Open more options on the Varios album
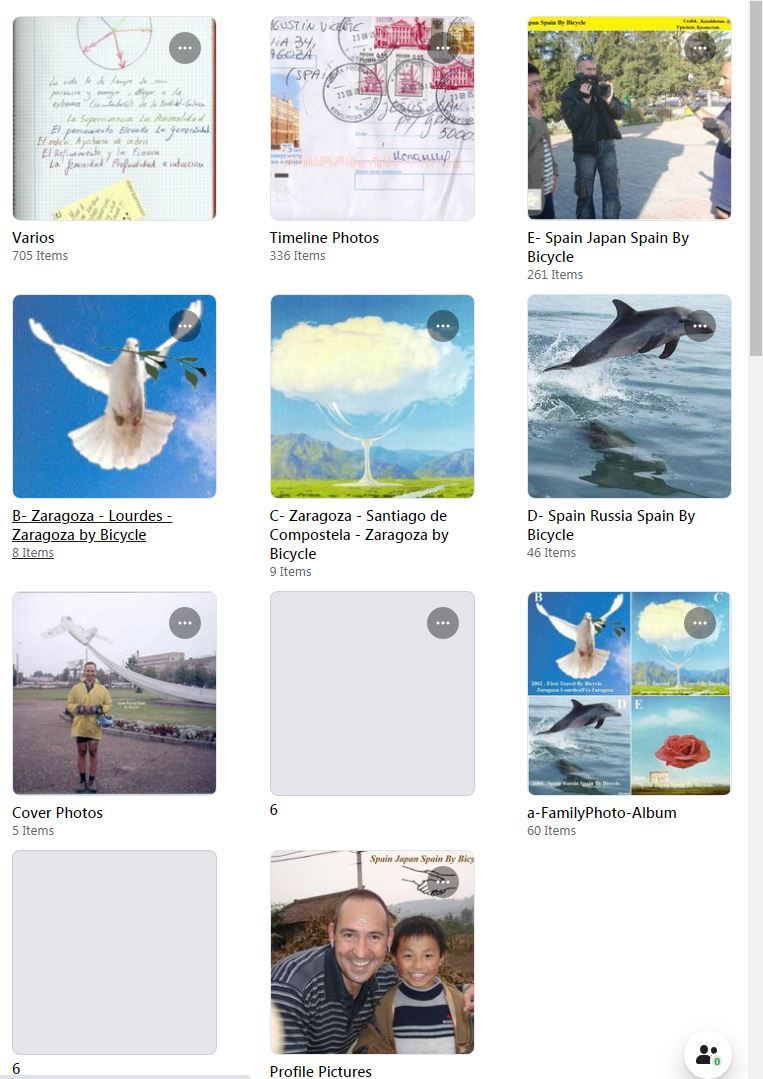The width and height of the screenshot is (763, 1079). (185, 48)
